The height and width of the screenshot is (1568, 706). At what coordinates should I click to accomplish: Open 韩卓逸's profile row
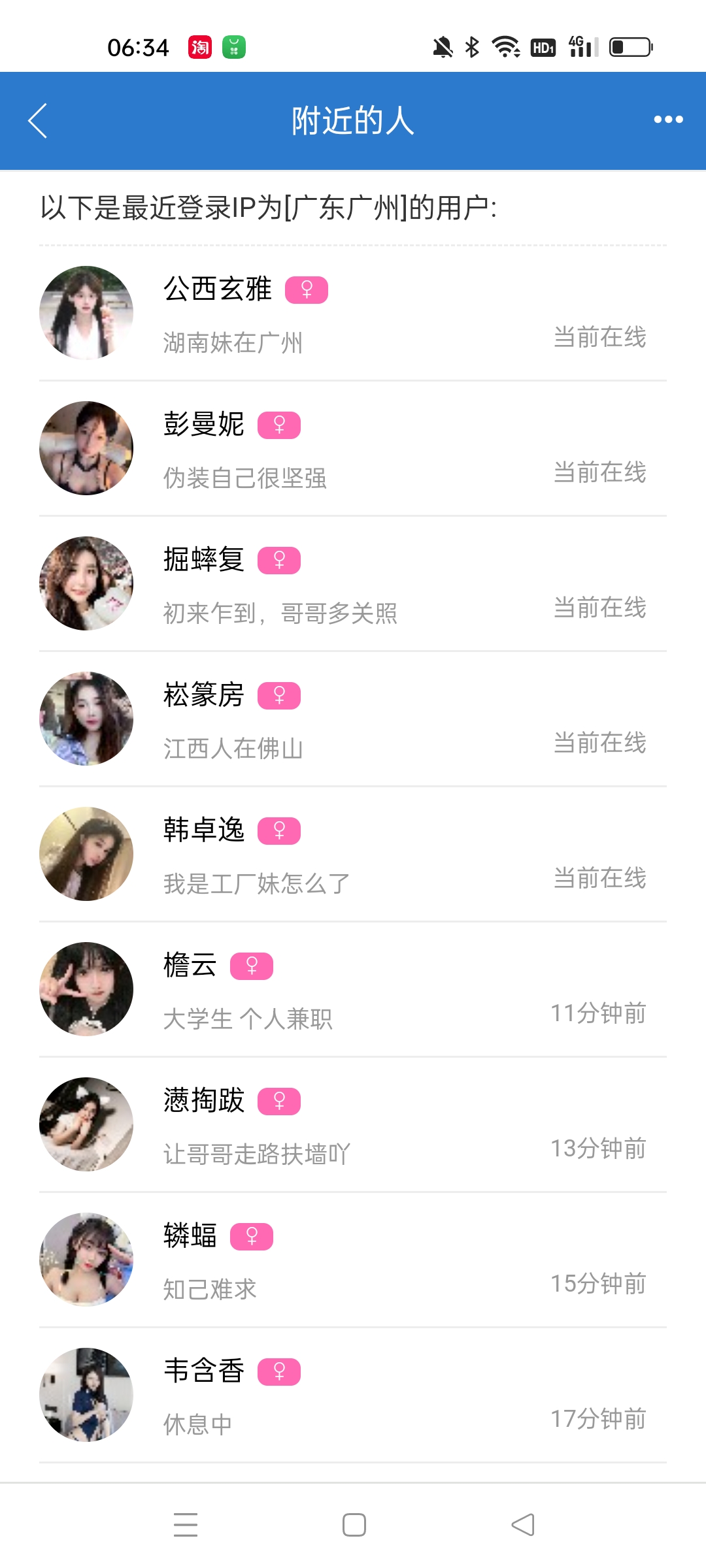tap(353, 855)
